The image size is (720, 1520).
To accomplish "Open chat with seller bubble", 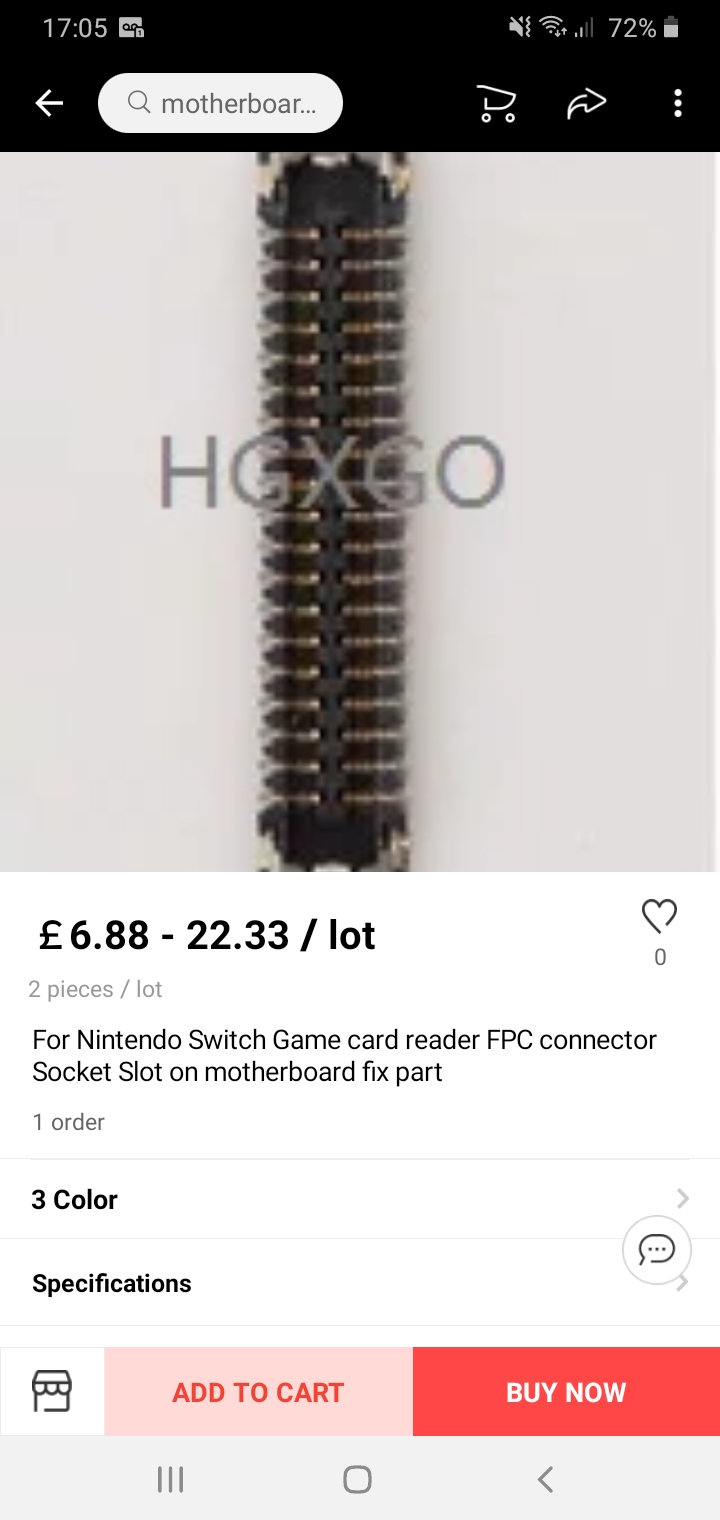I will point(657,1249).
